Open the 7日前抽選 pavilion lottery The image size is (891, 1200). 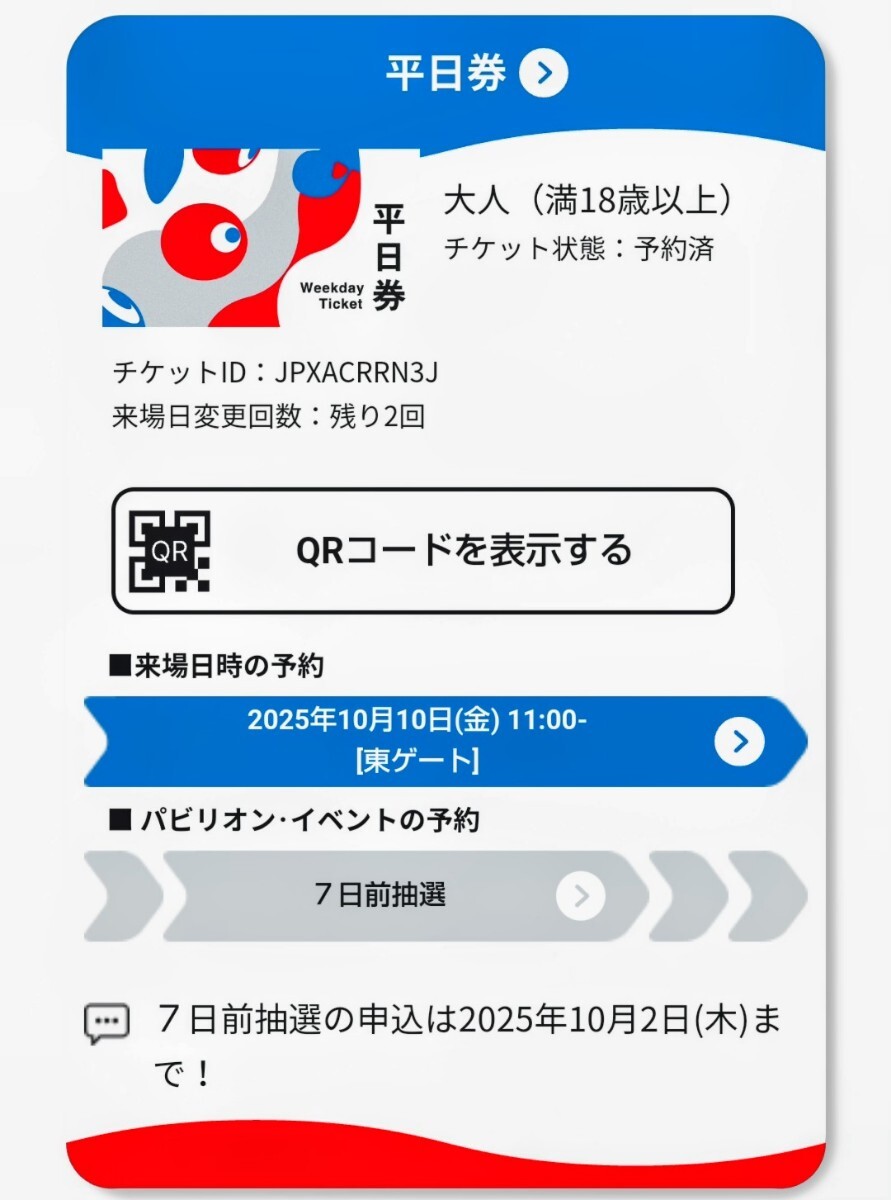404,896
